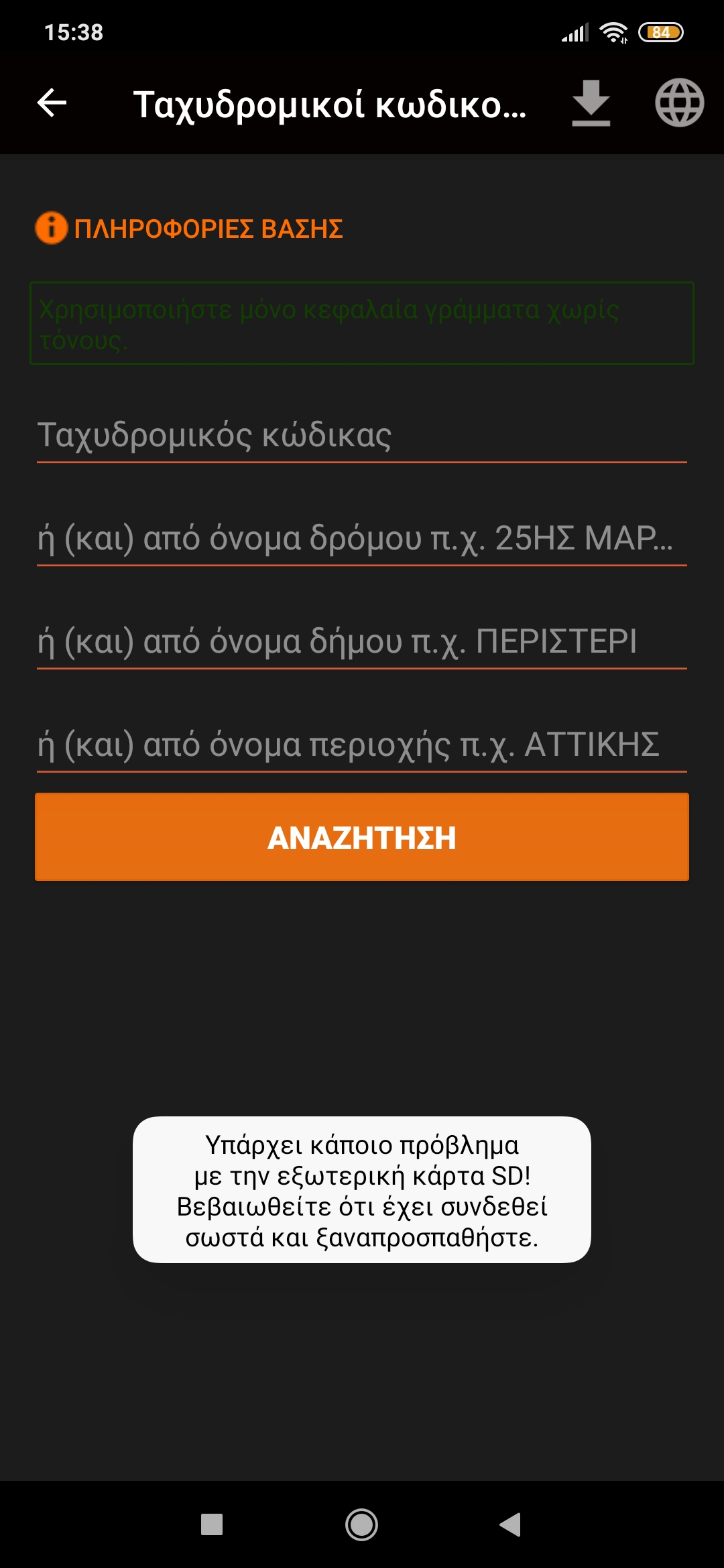724x1568 pixels.
Task: Tap the όνομα δρόμου input field
Action: click(362, 539)
